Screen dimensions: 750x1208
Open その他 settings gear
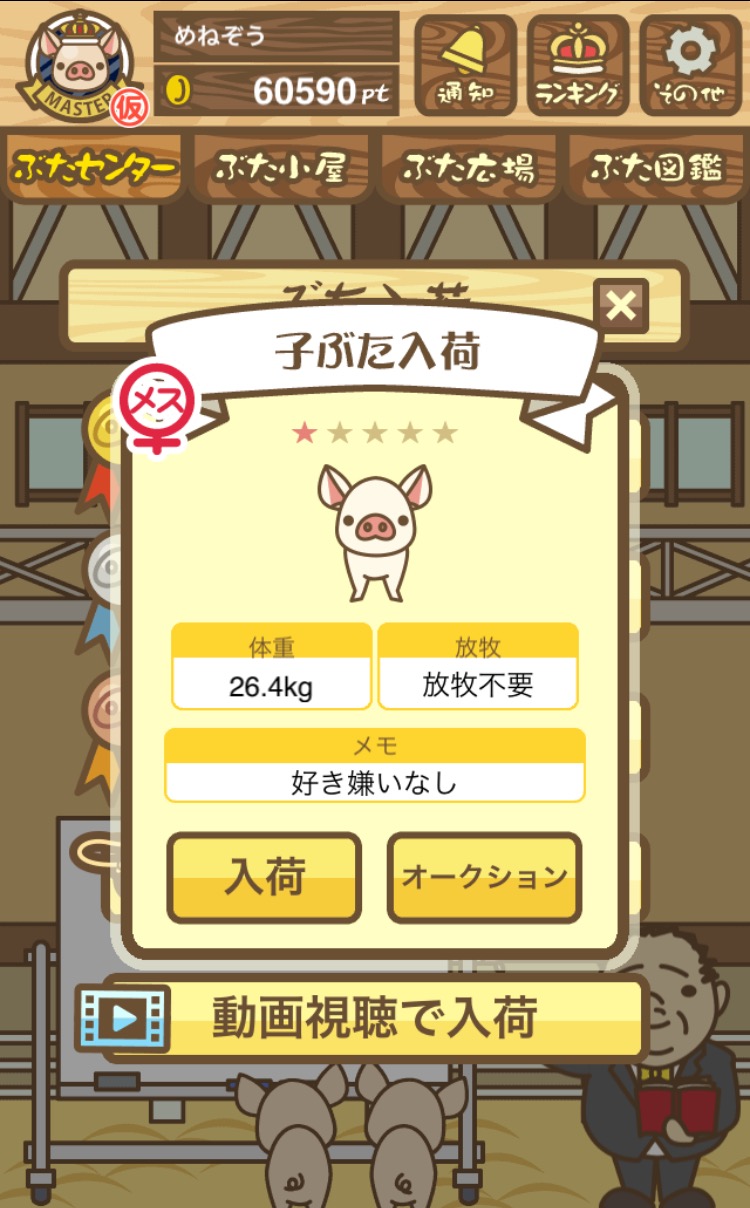tap(691, 65)
